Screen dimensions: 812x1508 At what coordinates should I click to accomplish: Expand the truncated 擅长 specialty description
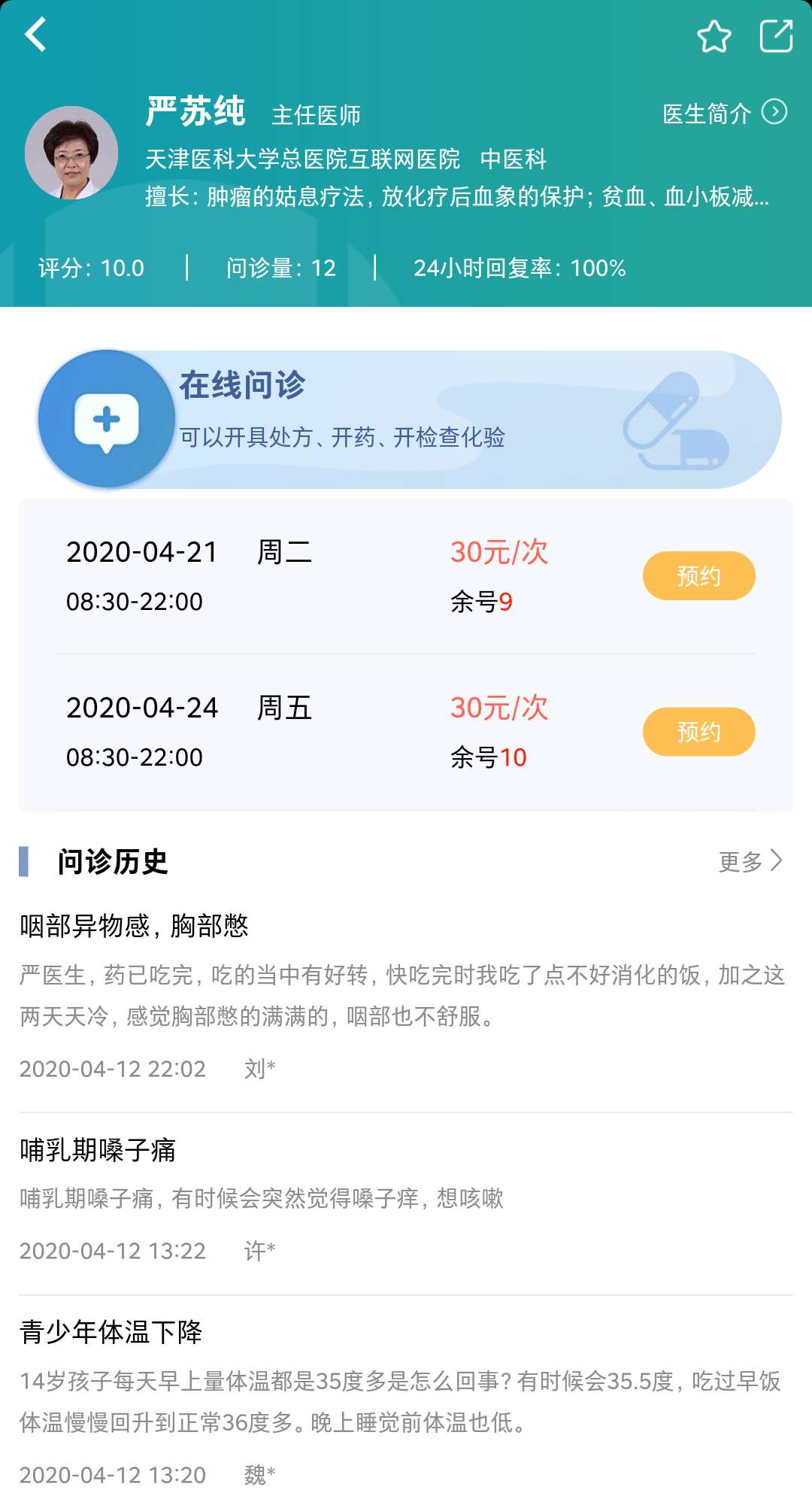pyautogui.click(x=451, y=197)
